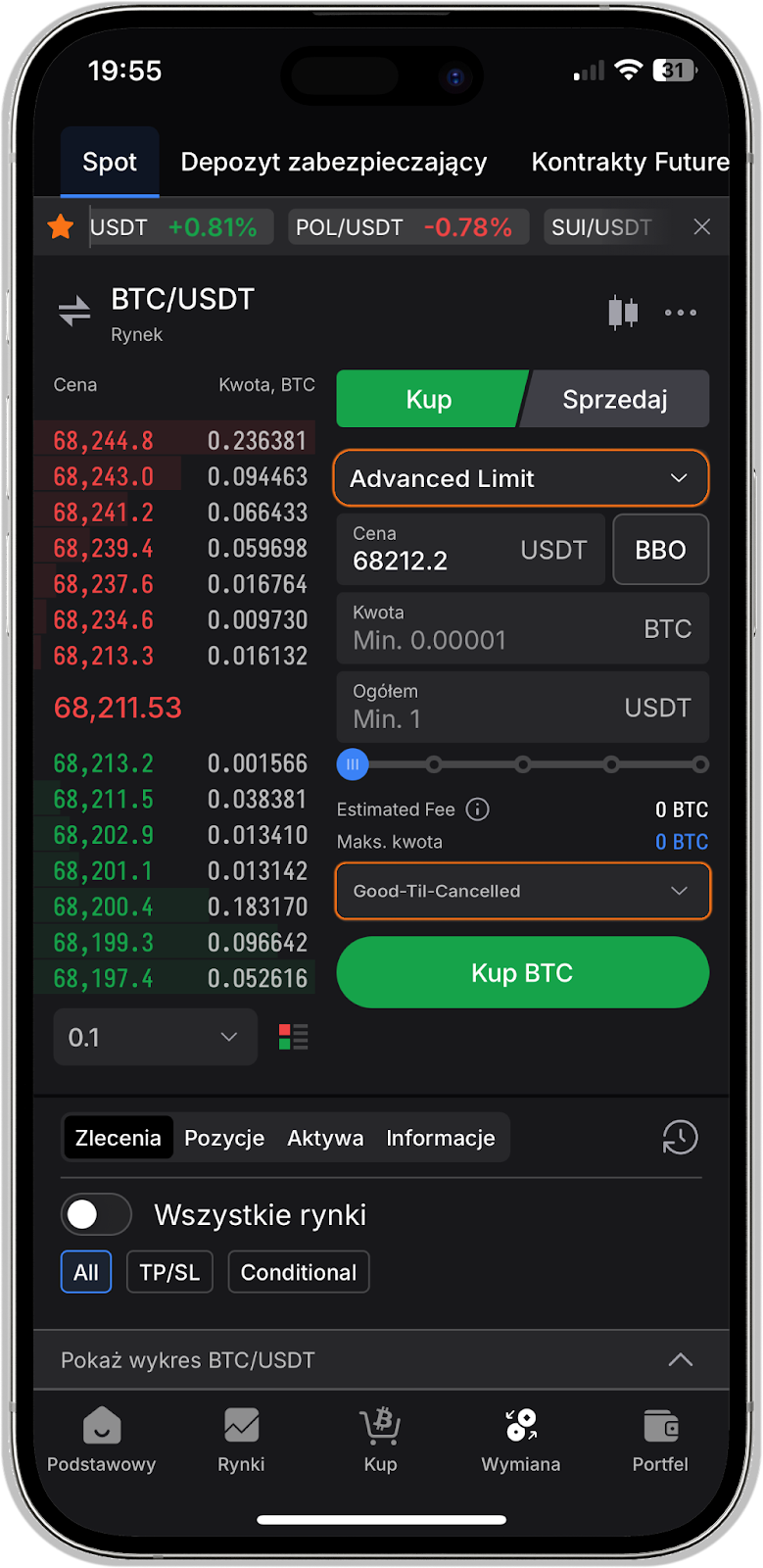763x1568 pixels.
Task: Switch to the Pozycje tab
Action: pos(224,1138)
